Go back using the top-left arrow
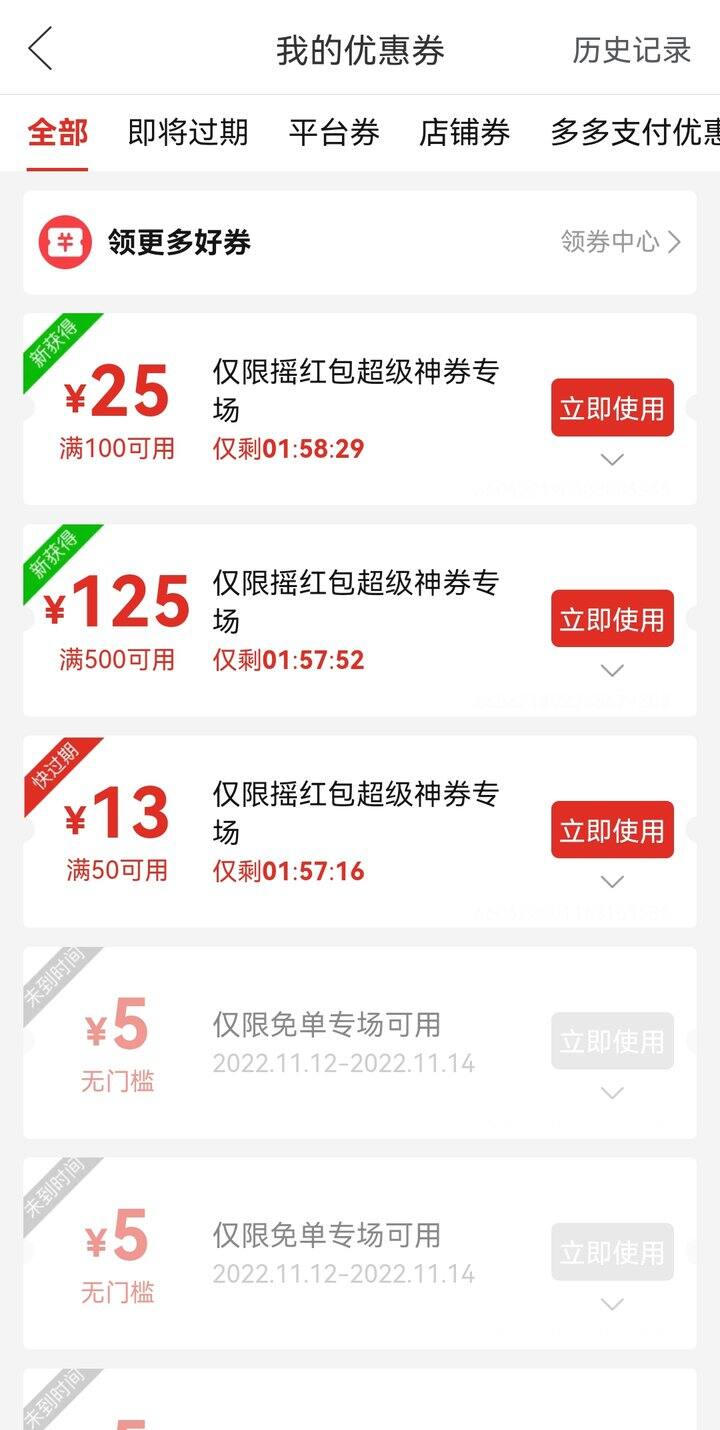 (x=40, y=49)
